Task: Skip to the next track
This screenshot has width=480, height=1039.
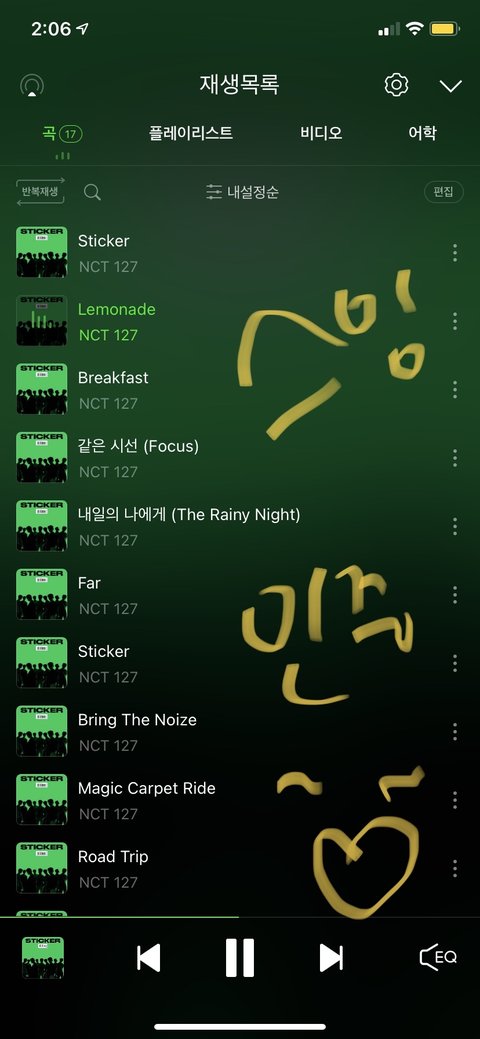Action: coord(331,958)
